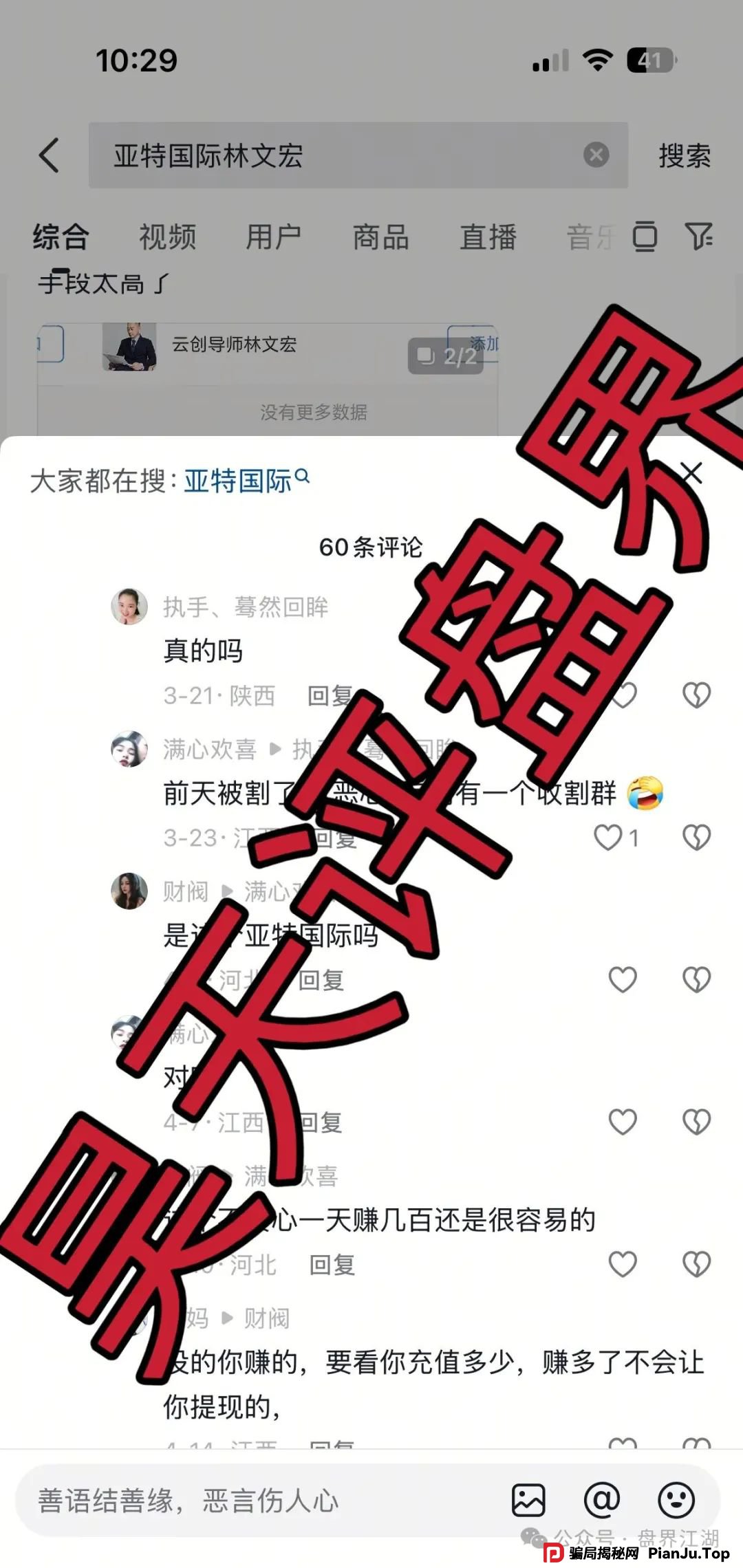Tap the comment input 善语结善缘
This screenshot has width=743, height=1568.
pos(261,1501)
